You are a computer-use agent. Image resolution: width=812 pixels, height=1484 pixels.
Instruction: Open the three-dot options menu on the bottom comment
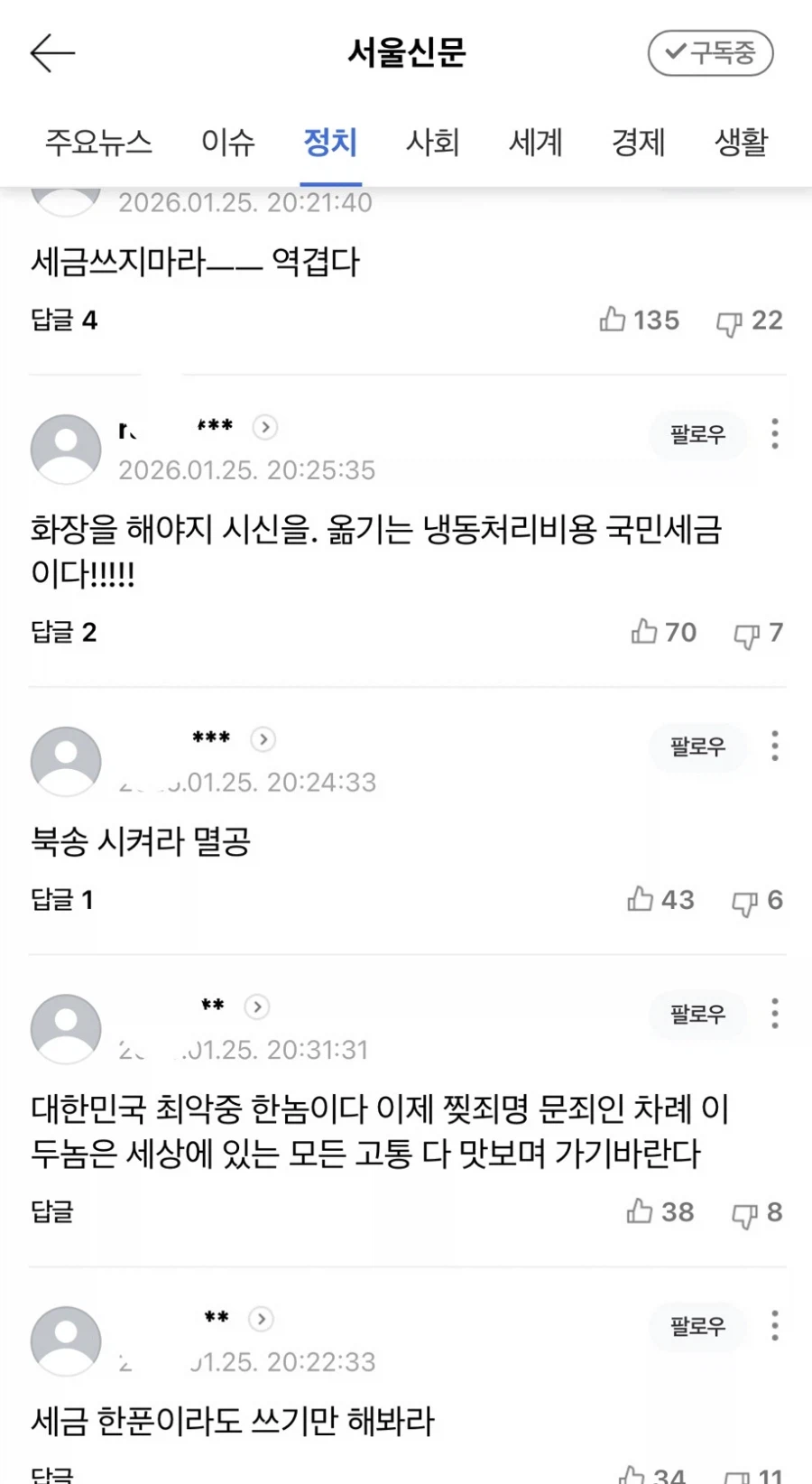click(x=774, y=1327)
